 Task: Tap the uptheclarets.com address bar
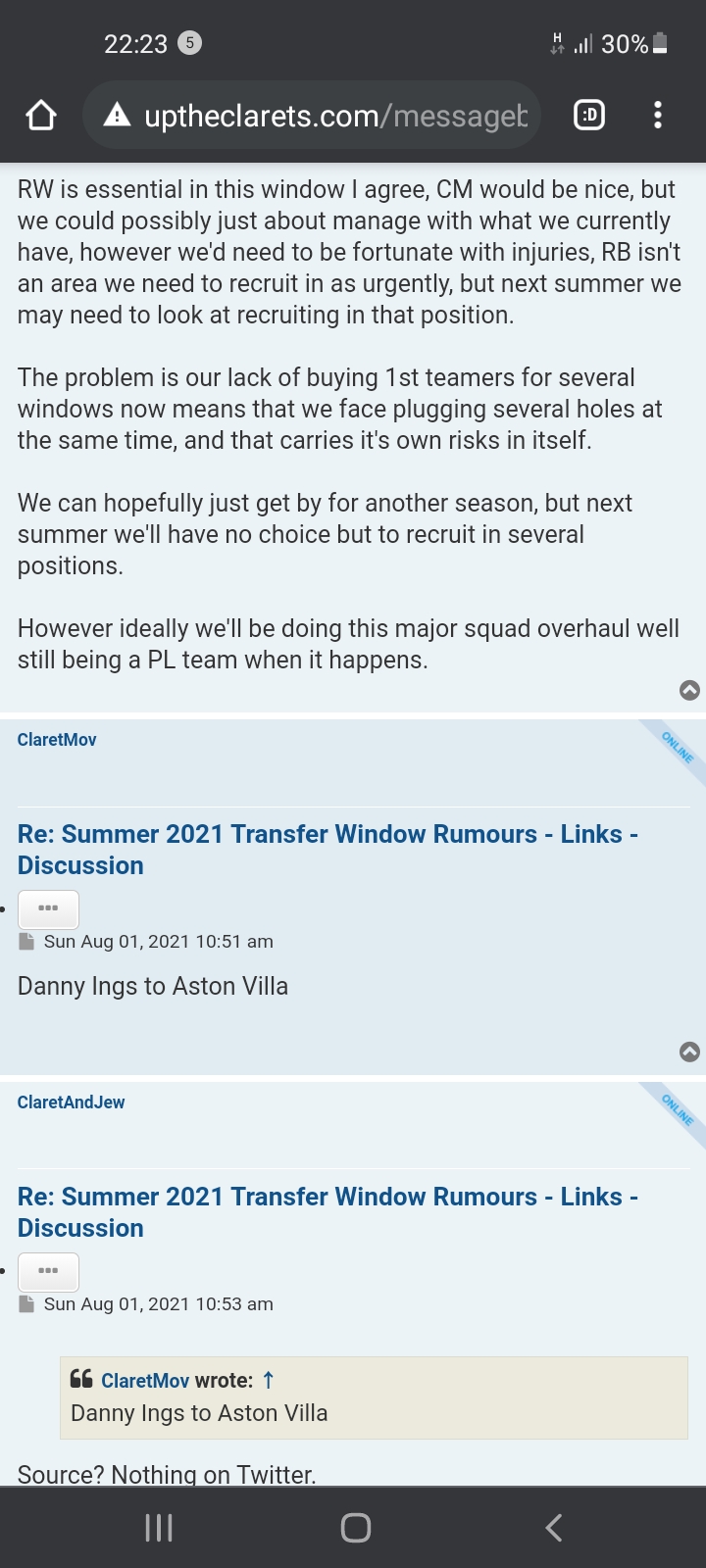(x=324, y=116)
